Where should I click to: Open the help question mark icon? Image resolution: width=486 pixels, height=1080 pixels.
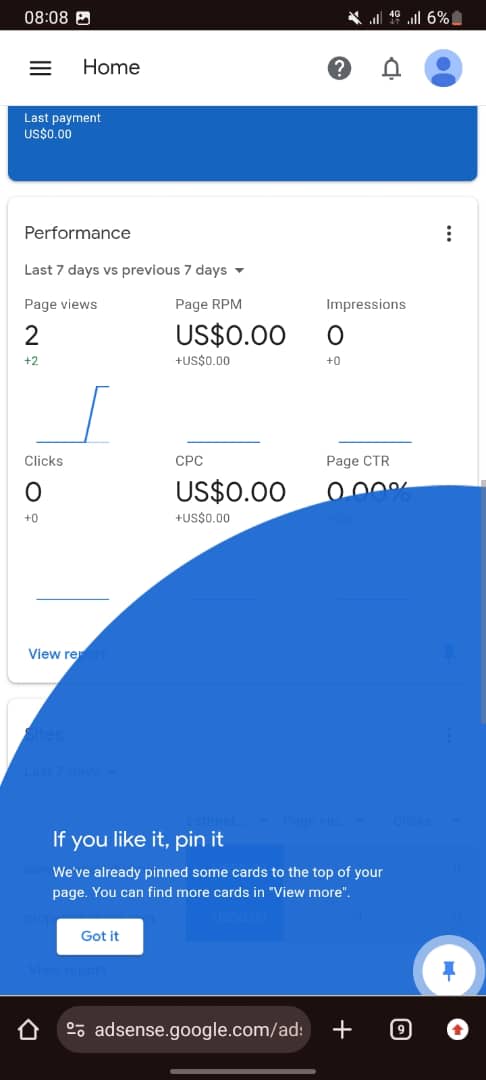point(339,68)
